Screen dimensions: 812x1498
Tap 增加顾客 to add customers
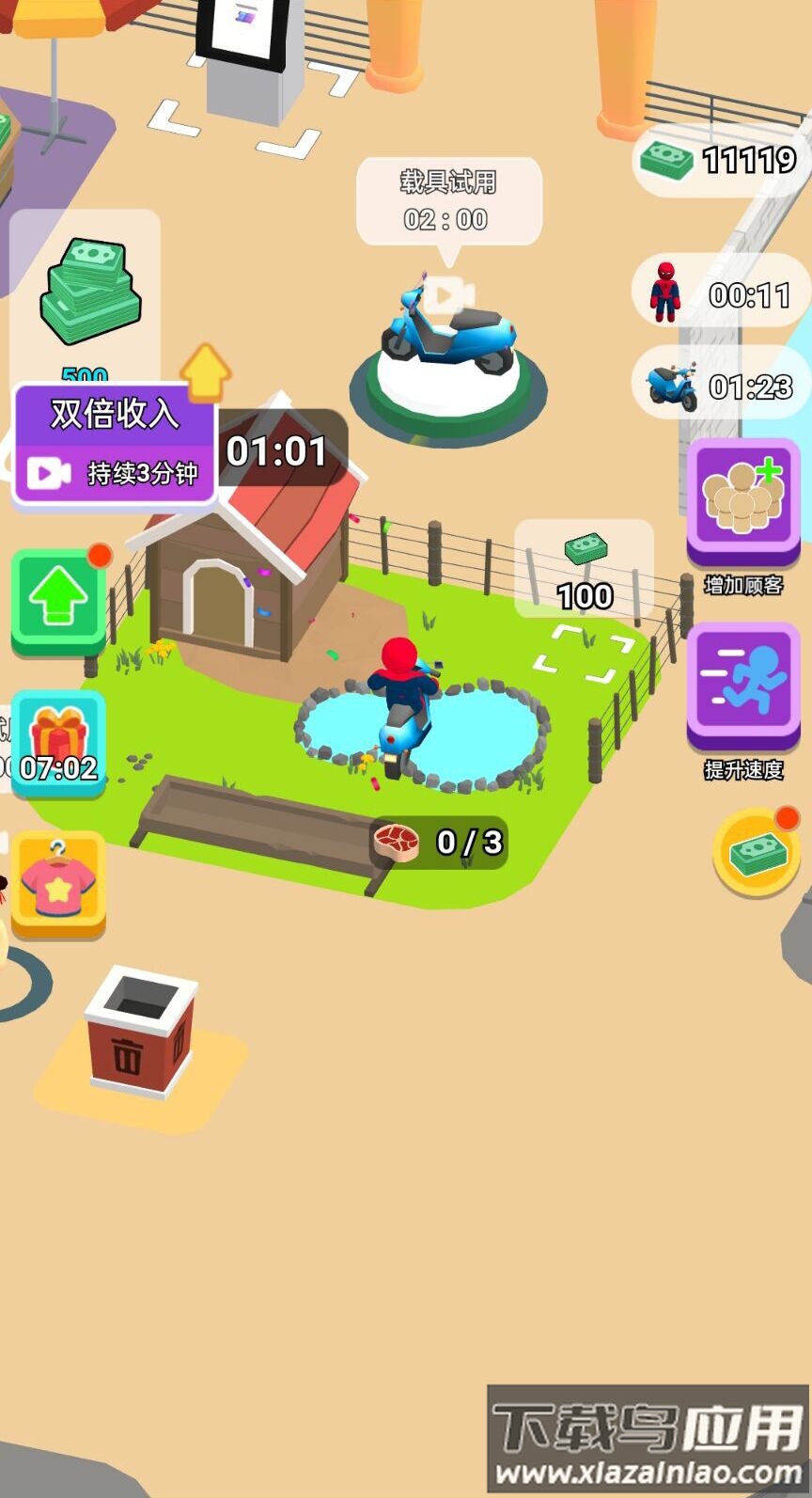[743, 502]
